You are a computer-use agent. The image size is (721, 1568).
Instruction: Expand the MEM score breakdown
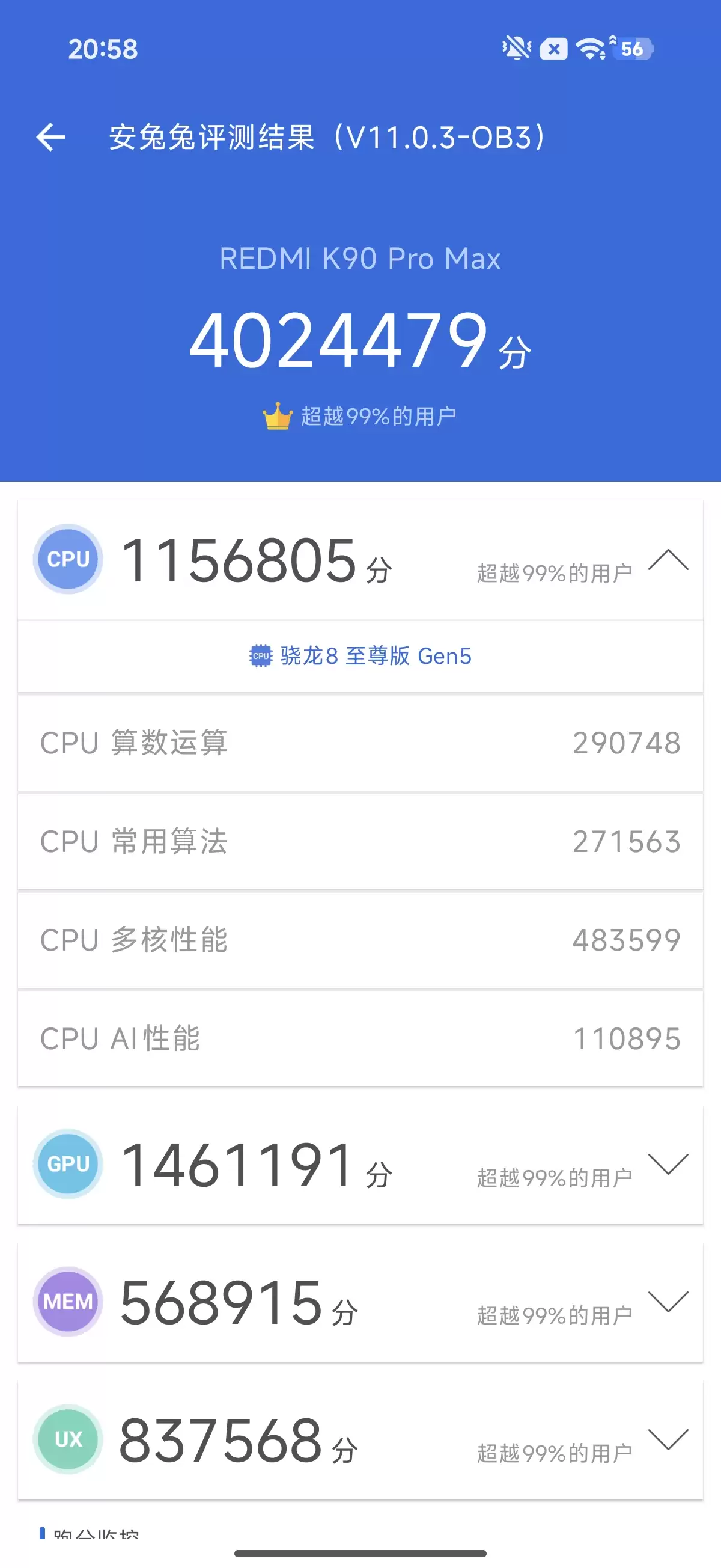(x=669, y=1302)
